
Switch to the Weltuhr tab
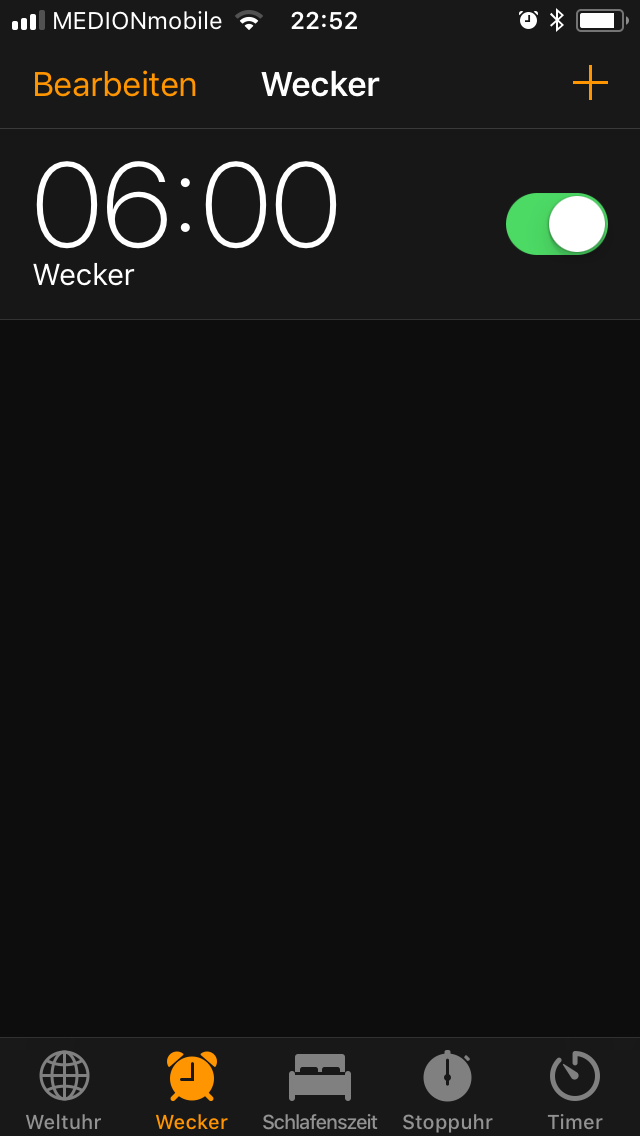click(64, 1089)
